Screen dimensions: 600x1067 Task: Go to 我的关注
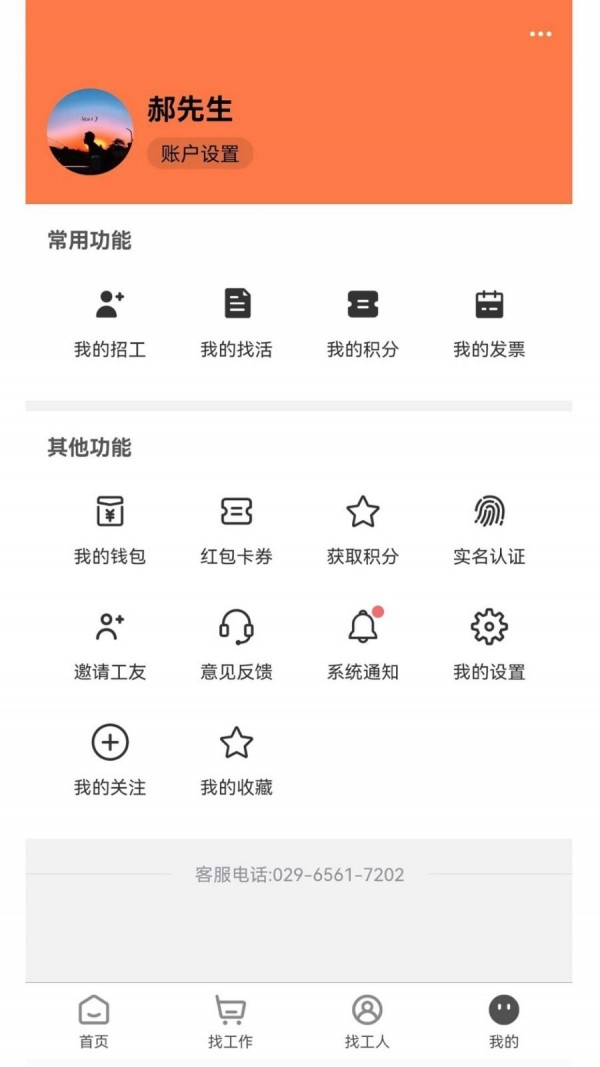click(x=110, y=759)
